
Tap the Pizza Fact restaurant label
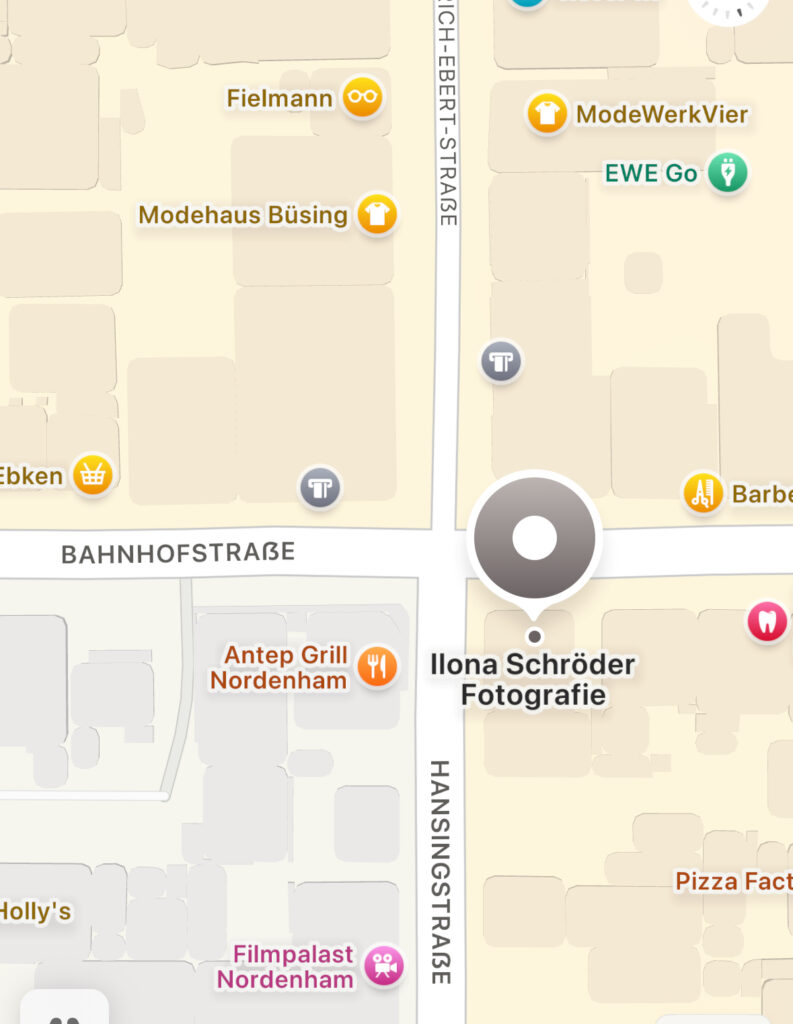pos(733,881)
